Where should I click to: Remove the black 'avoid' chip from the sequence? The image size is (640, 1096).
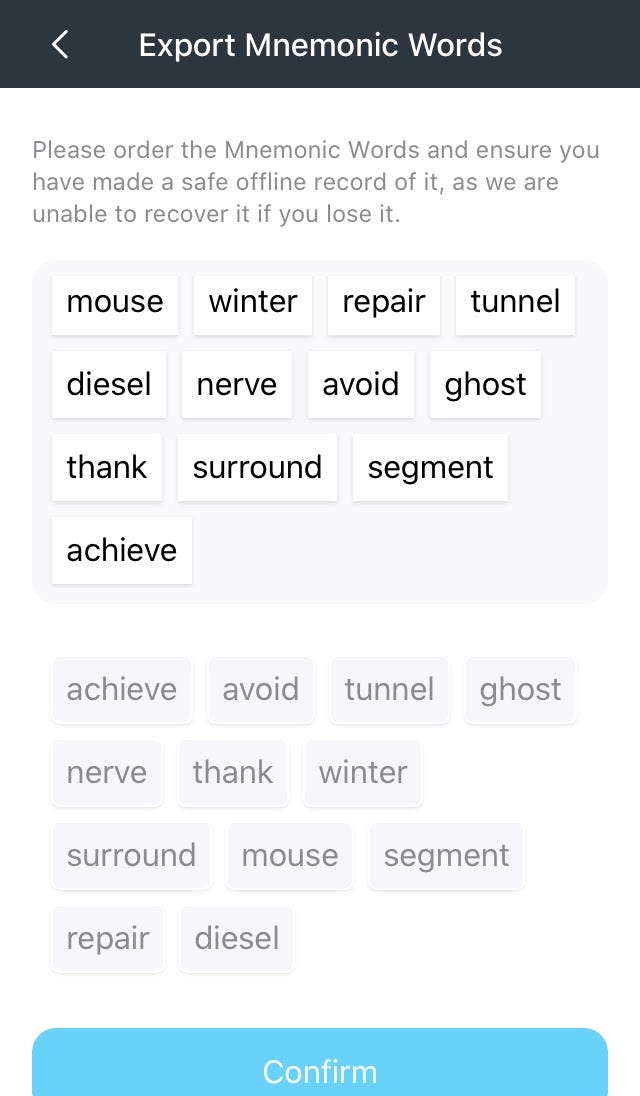[361, 385]
